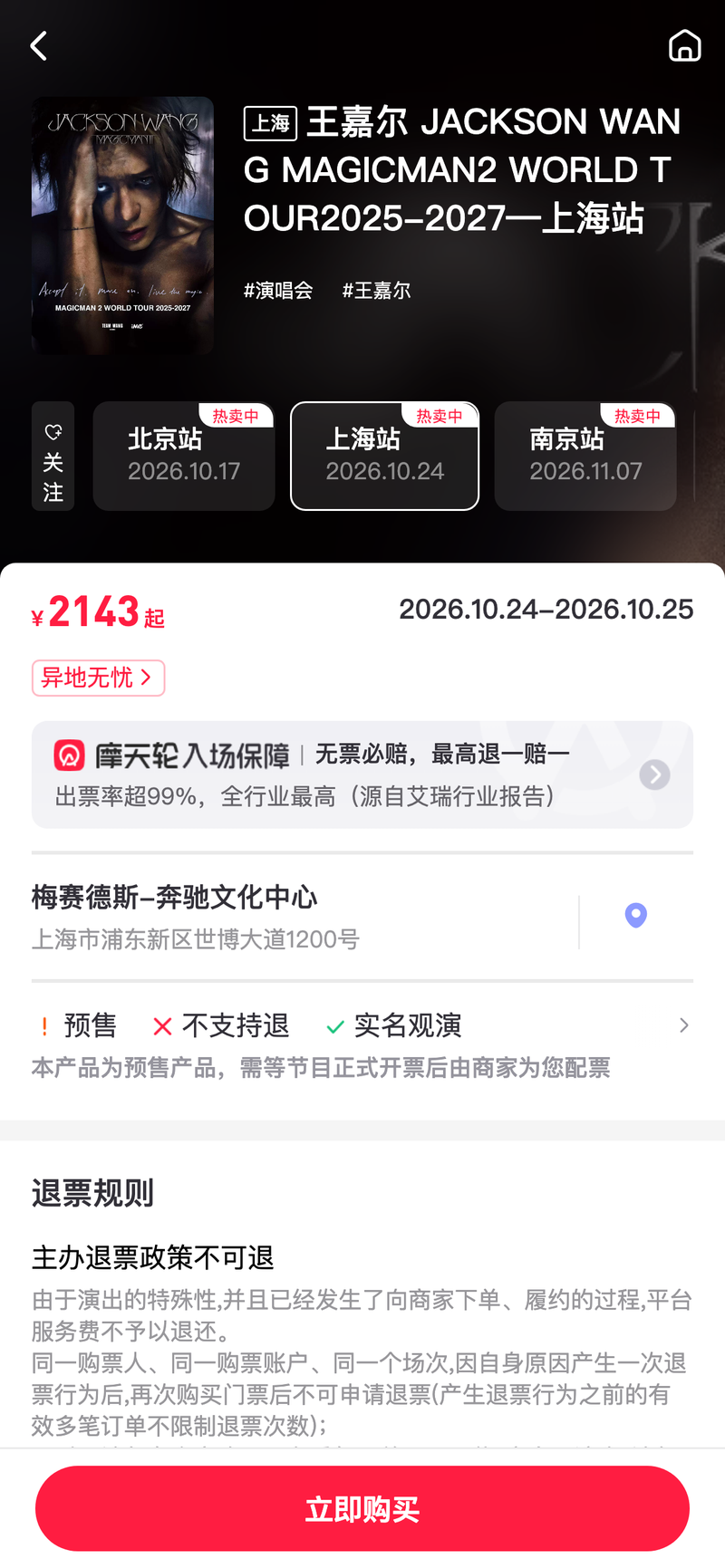Go back using the top-left arrow
The height and width of the screenshot is (1568, 725).
coord(39,45)
